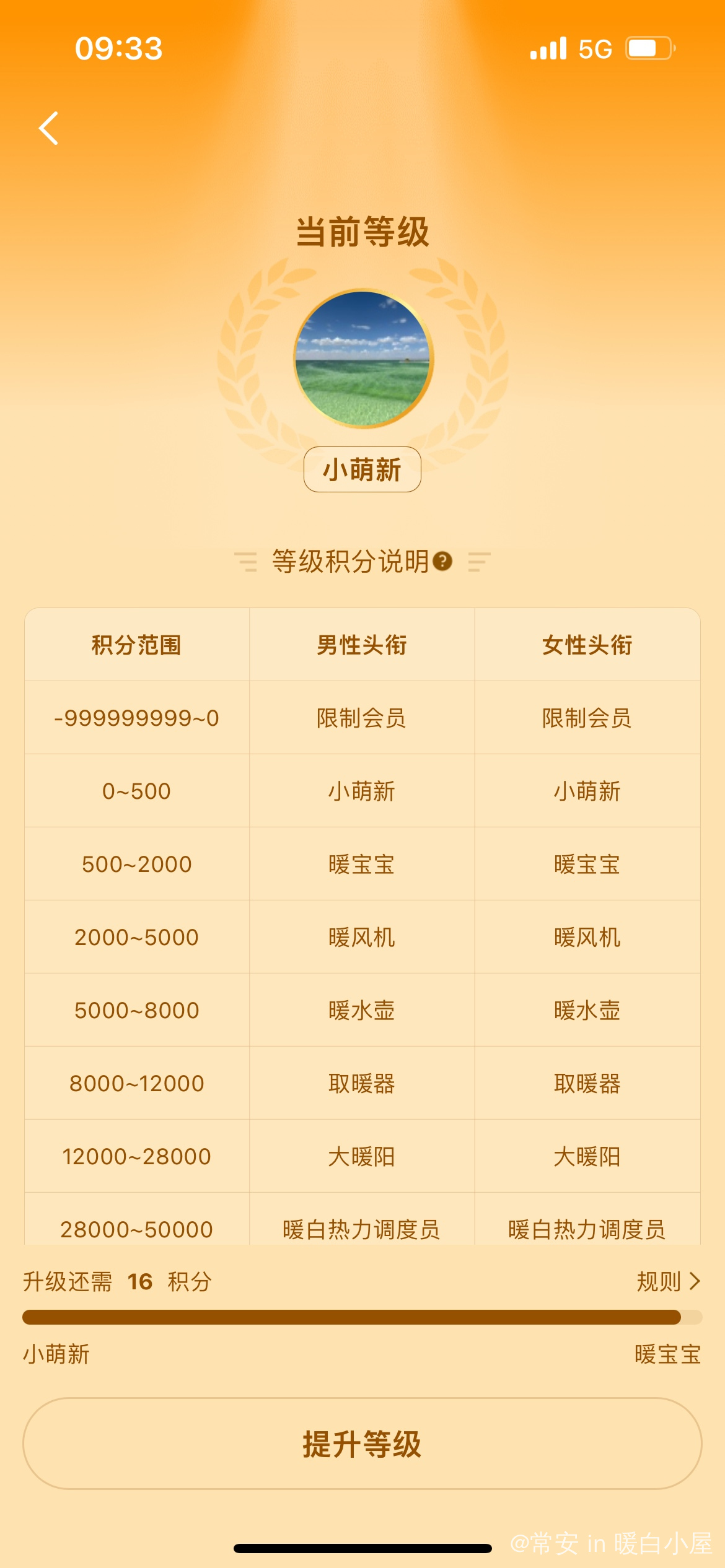This screenshot has height=1568, width=725.
Task: Tap the 提升等级 button
Action: [362, 1444]
